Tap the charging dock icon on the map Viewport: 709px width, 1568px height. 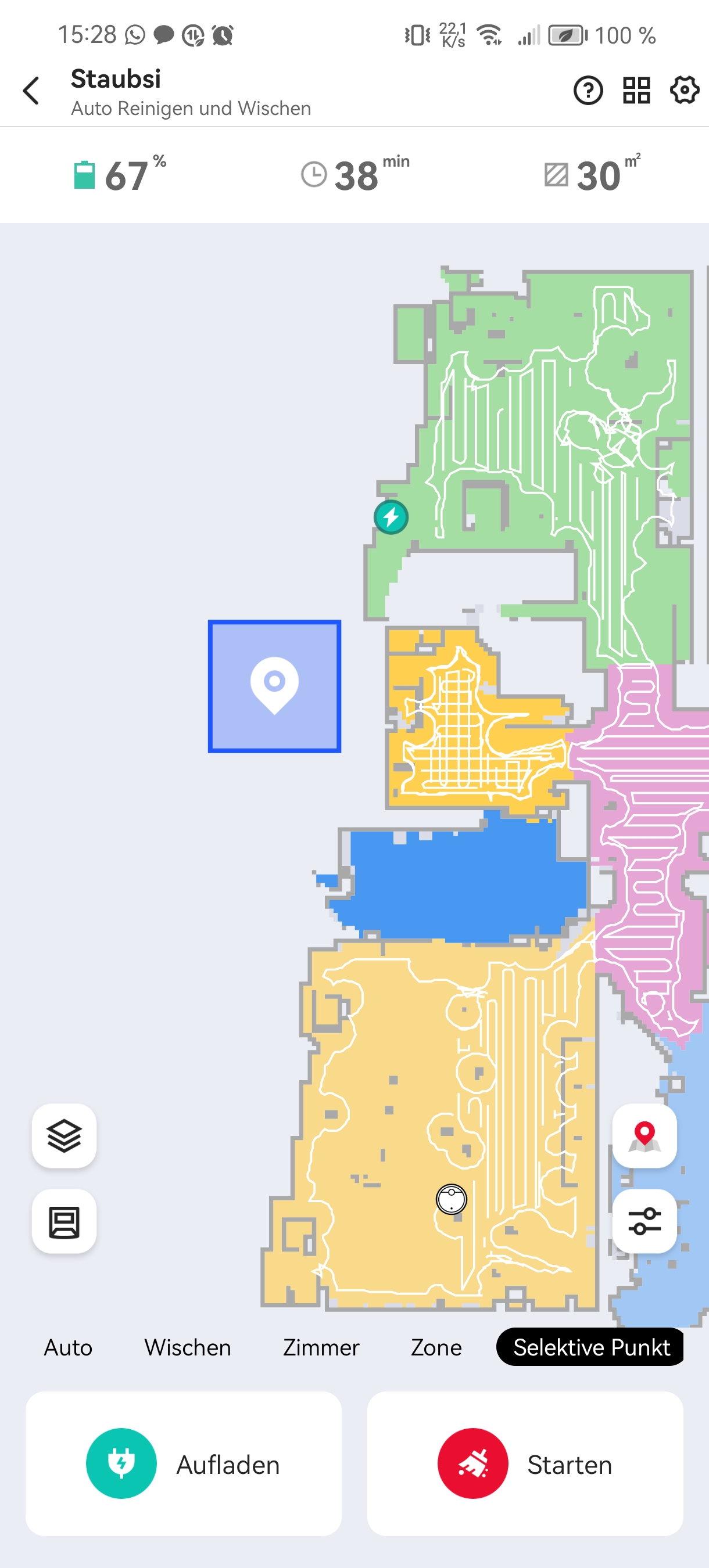(391, 517)
